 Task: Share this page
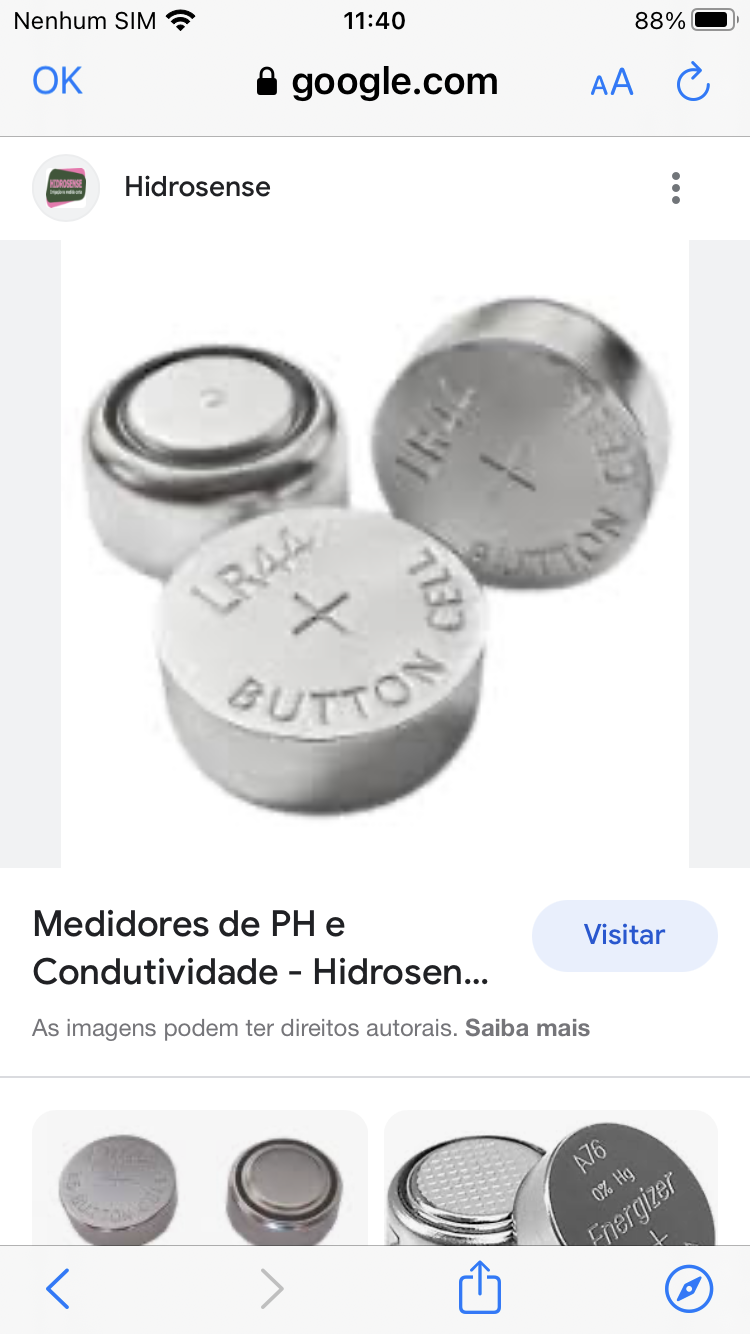tap(478, 1288)
